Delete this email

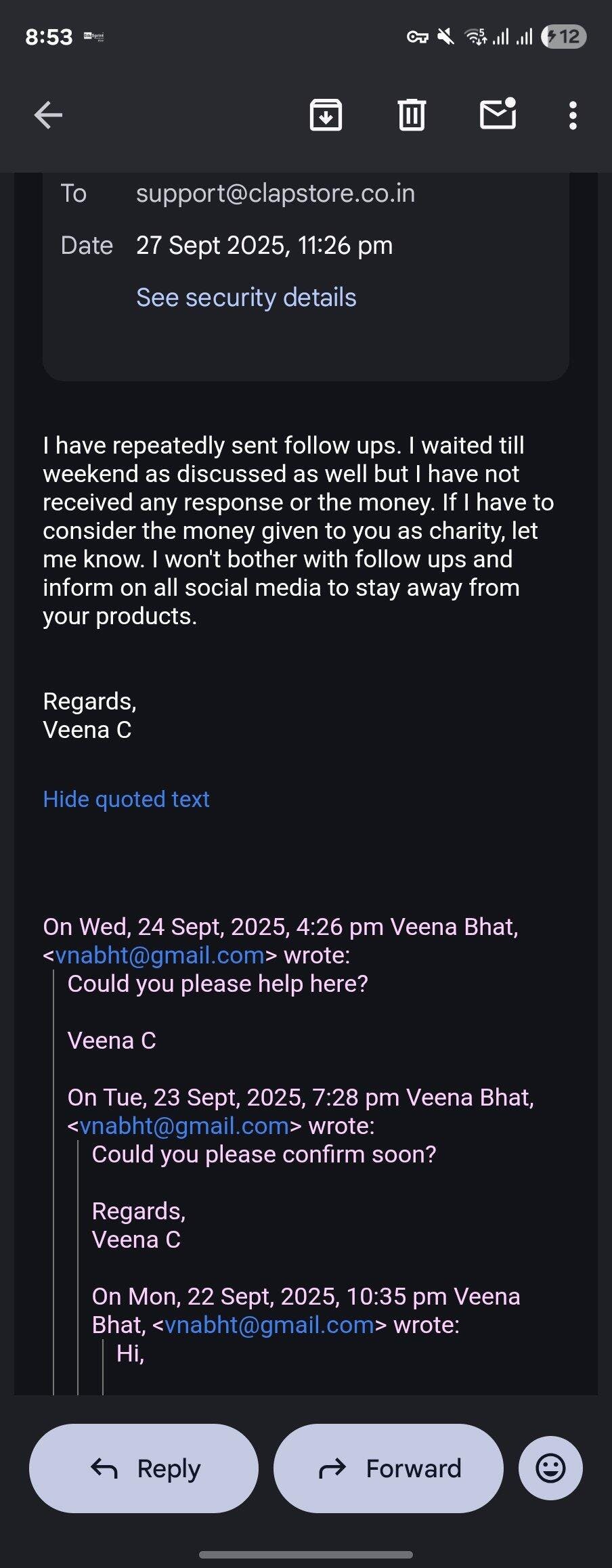(x=412, y=115)
